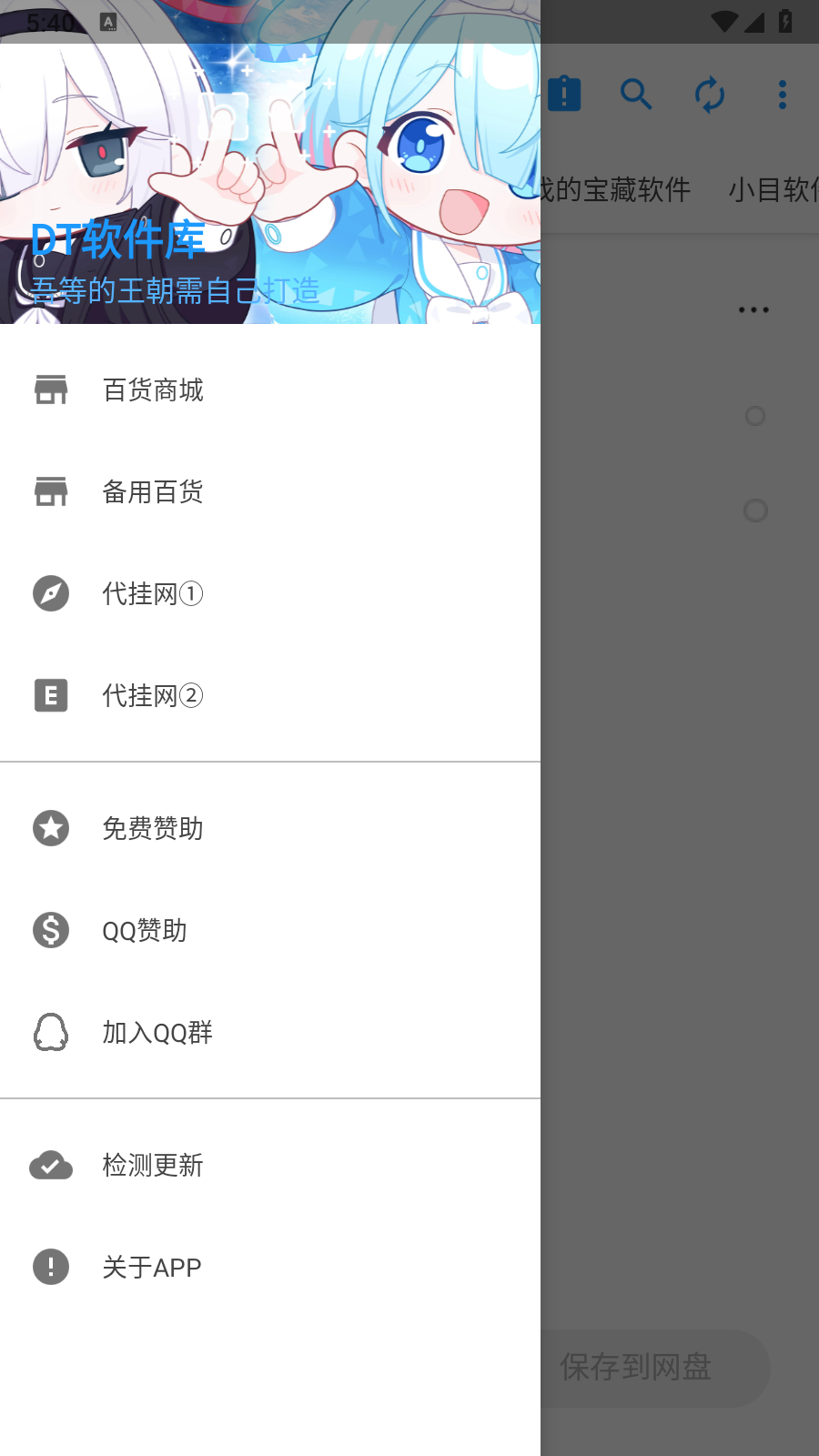This screenshot has width=819, height=1456.
Task: Refresh using the sync icon
Action: click(710, 95)
